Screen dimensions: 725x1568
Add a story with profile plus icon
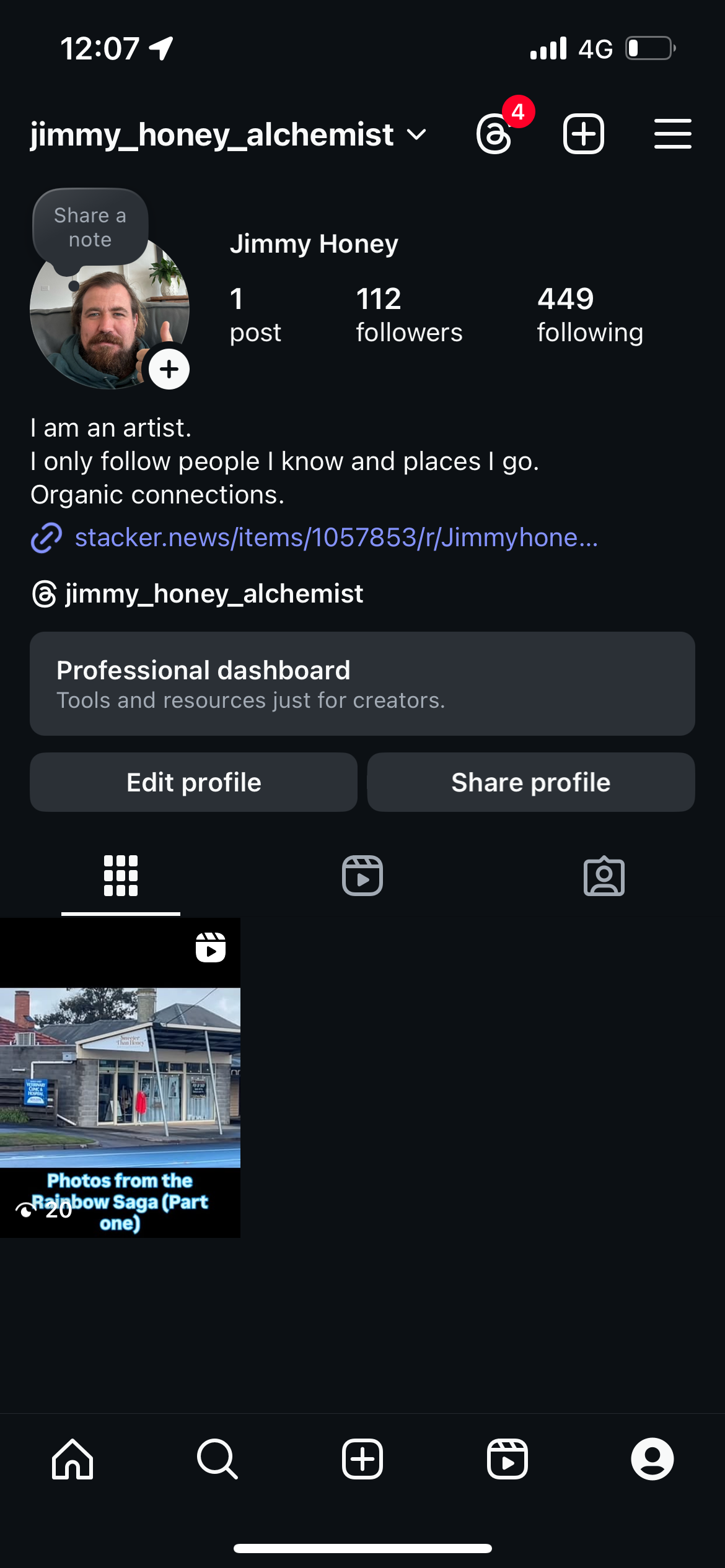pos(169,370)
